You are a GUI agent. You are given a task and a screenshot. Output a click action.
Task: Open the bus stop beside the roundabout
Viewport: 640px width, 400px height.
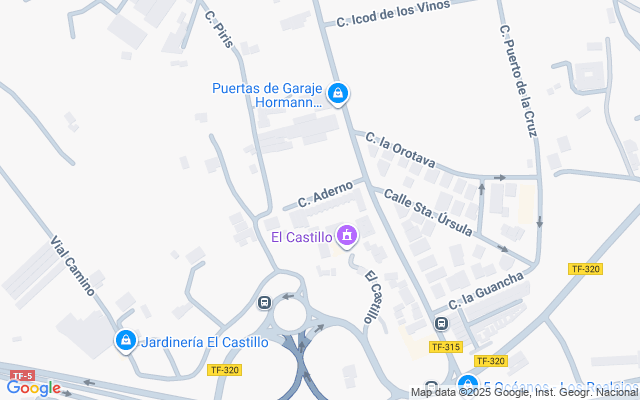pyautogui.click(x=264, y=303)
